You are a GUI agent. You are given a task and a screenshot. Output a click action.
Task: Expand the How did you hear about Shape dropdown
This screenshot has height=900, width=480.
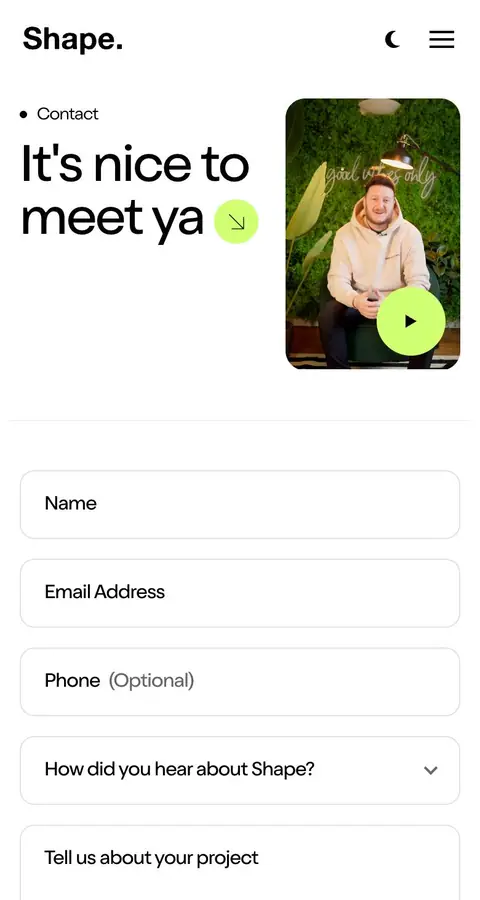240,770
